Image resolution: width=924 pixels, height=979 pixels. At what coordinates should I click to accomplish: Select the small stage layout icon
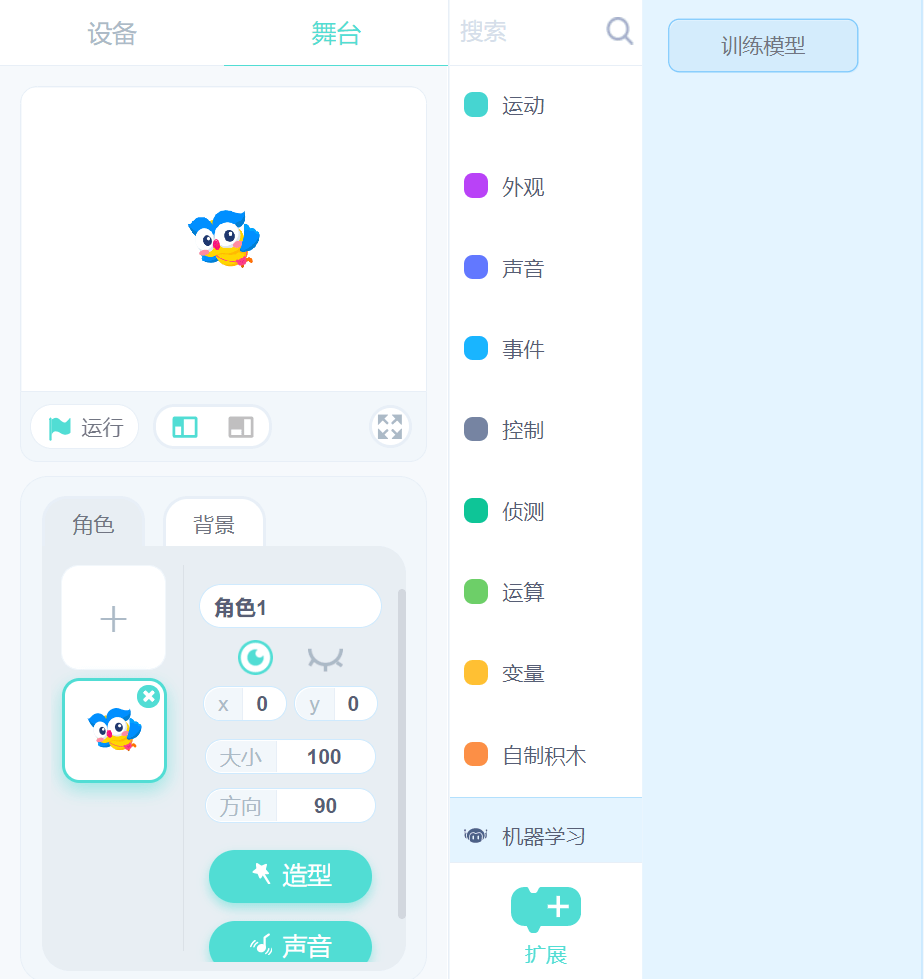pyautogui.click(x=241, y=427)
